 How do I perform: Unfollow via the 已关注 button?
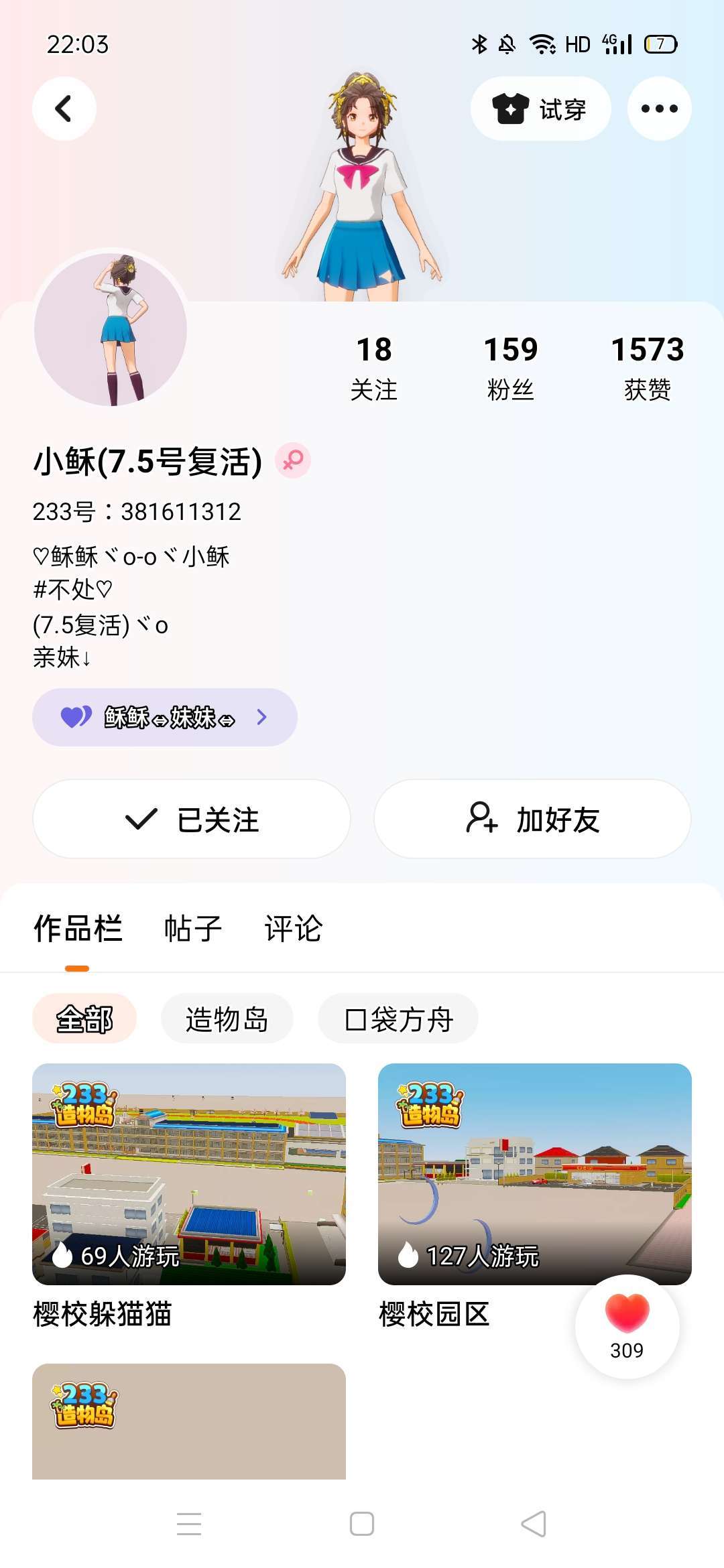point(192,819)
